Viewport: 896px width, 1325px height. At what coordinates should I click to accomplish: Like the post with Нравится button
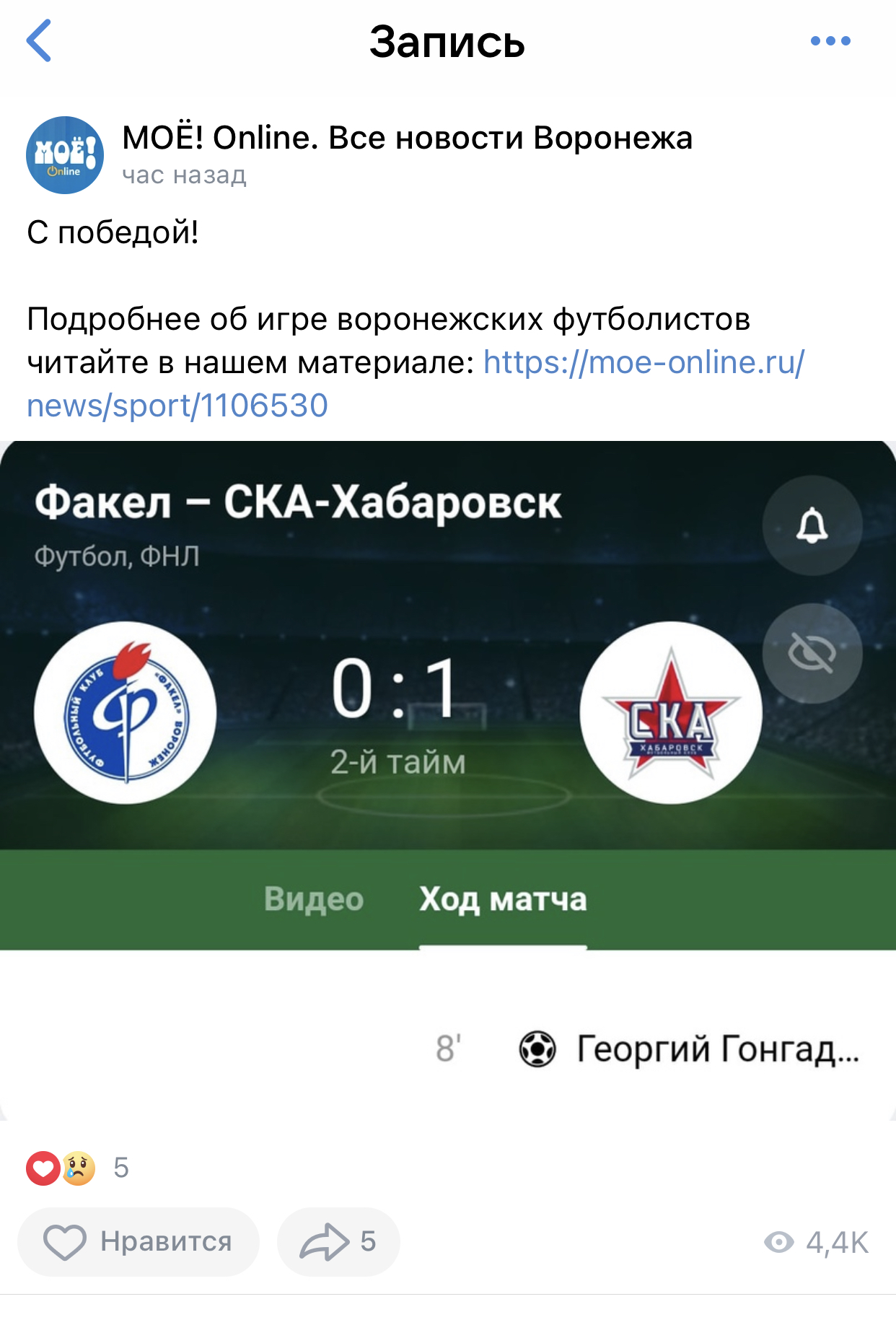click(139, 1242)
